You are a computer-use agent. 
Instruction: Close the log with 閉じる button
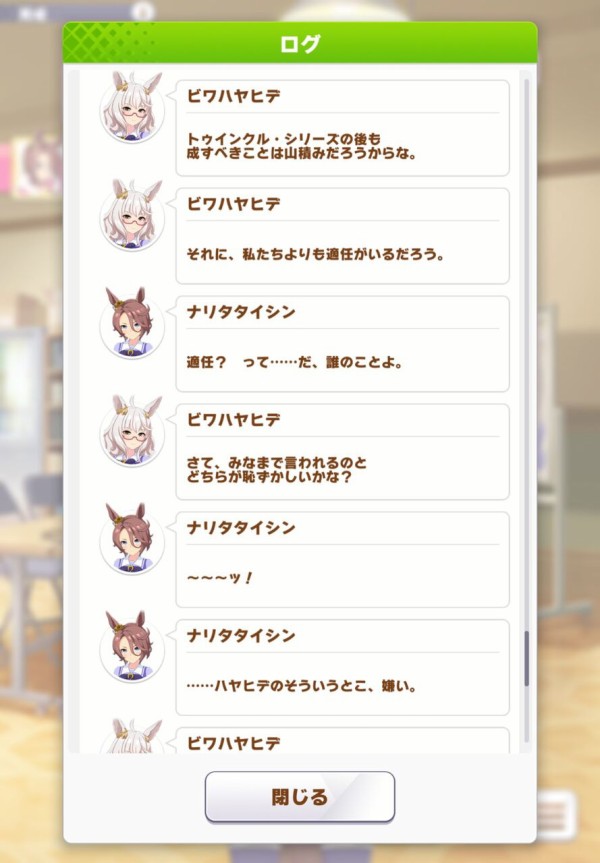pyautogui.click(x=300, y=797)
